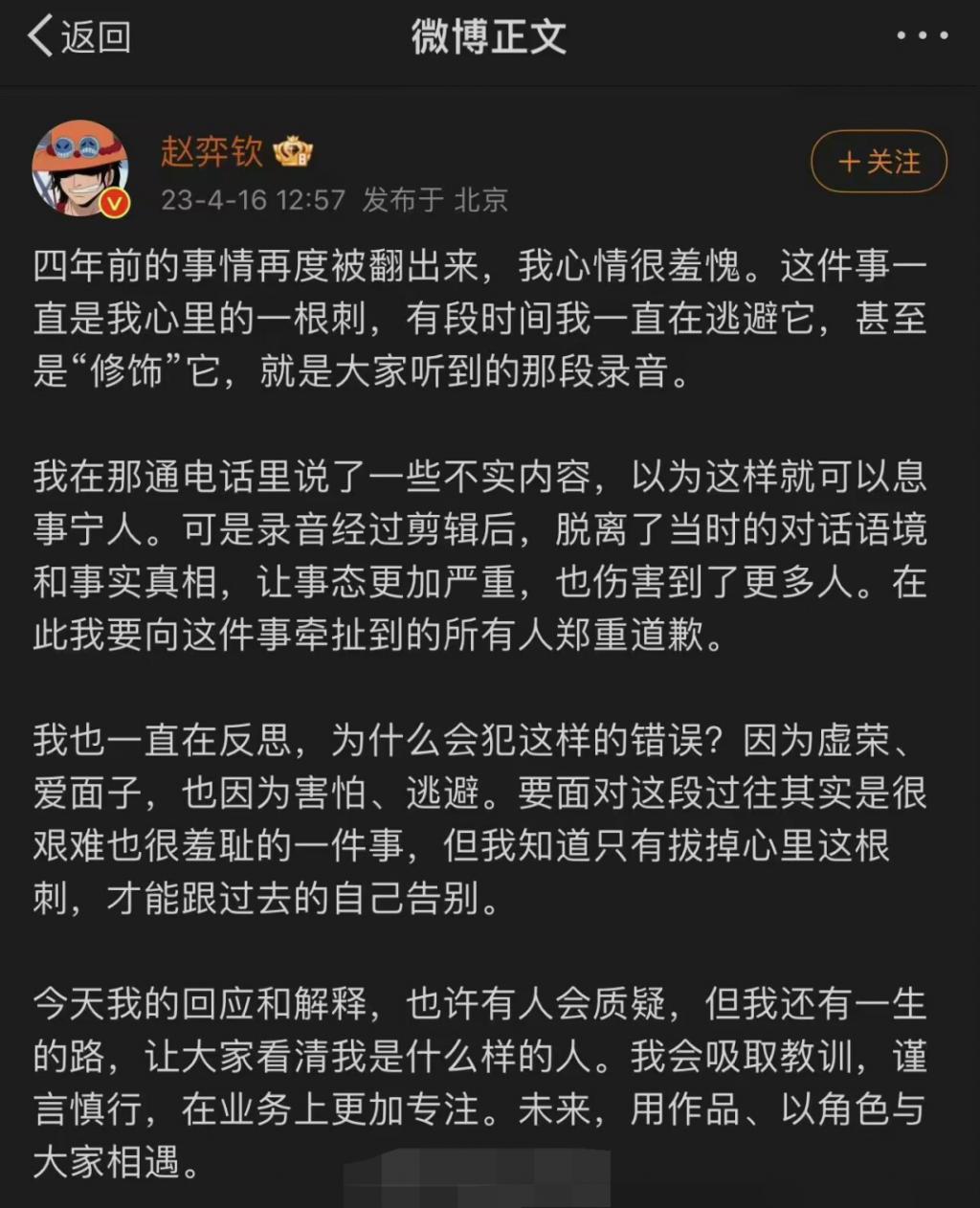Viewport: 980px width, 1208px height.
Task: Open the username 赵弈钦 link
Action: click(x=212, y=151)
